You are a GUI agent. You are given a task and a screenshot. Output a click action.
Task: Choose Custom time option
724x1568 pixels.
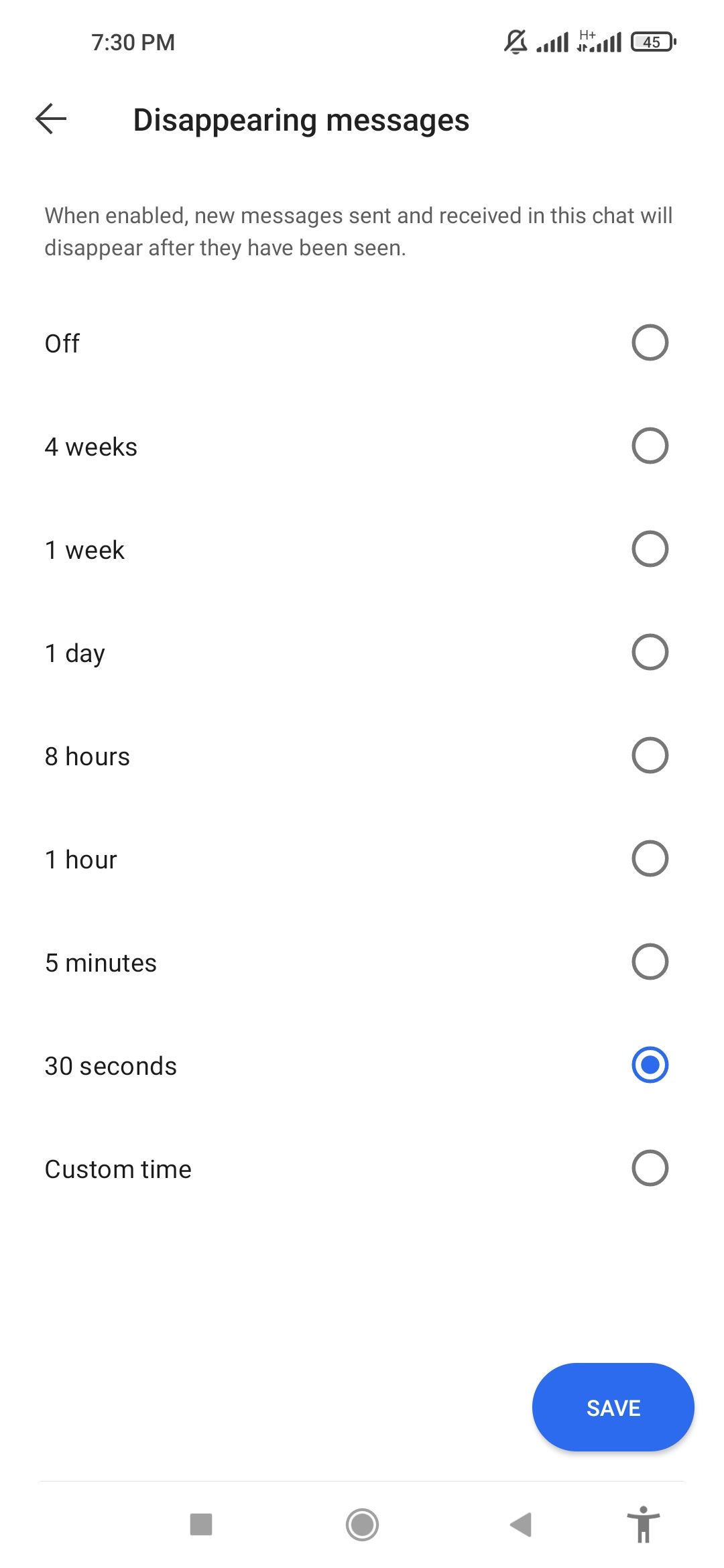pyautogui.click(x=649, y=1169)
